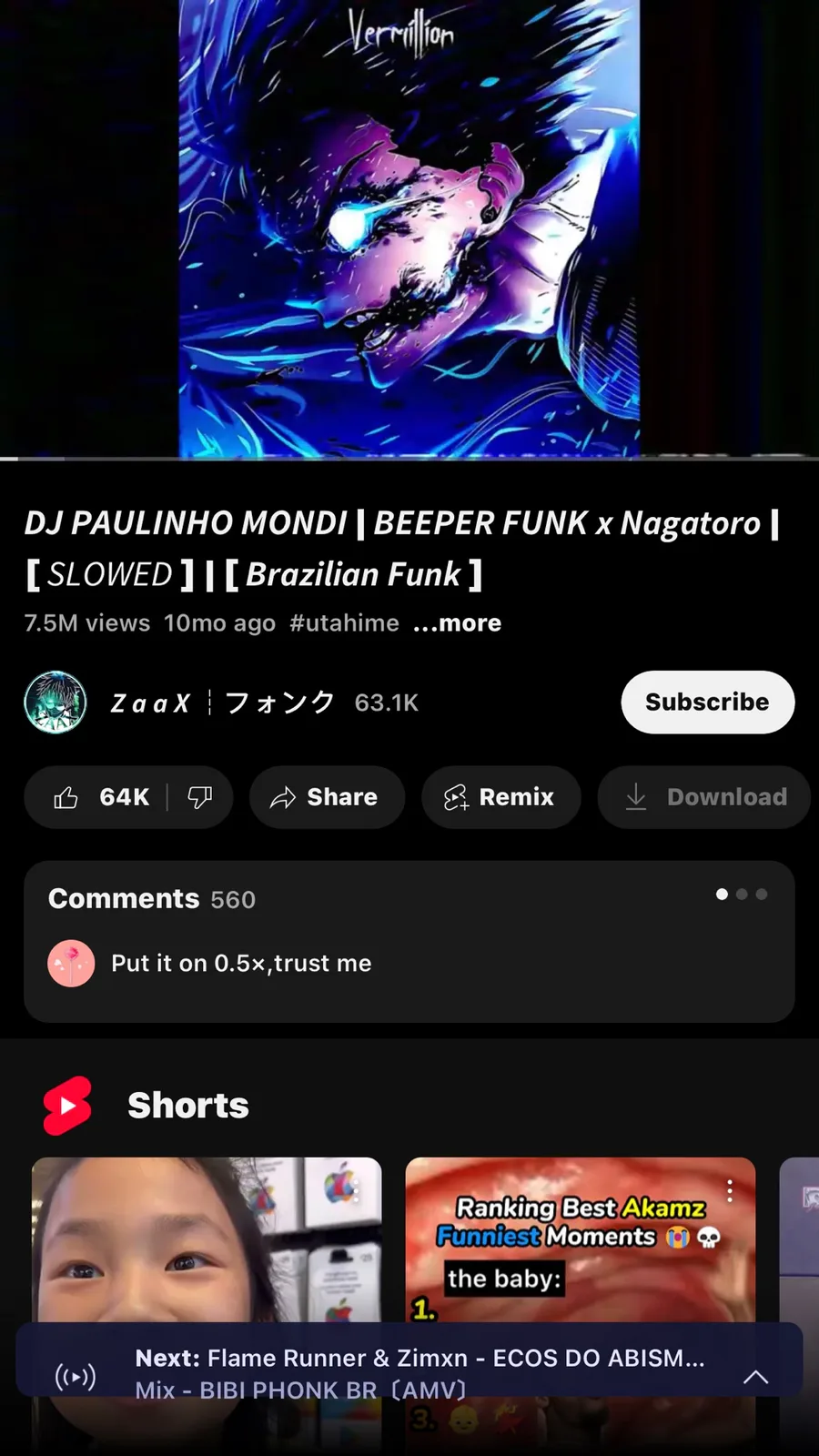
Task: Expand the Next up mix panel
Action: click(755, 1377)
